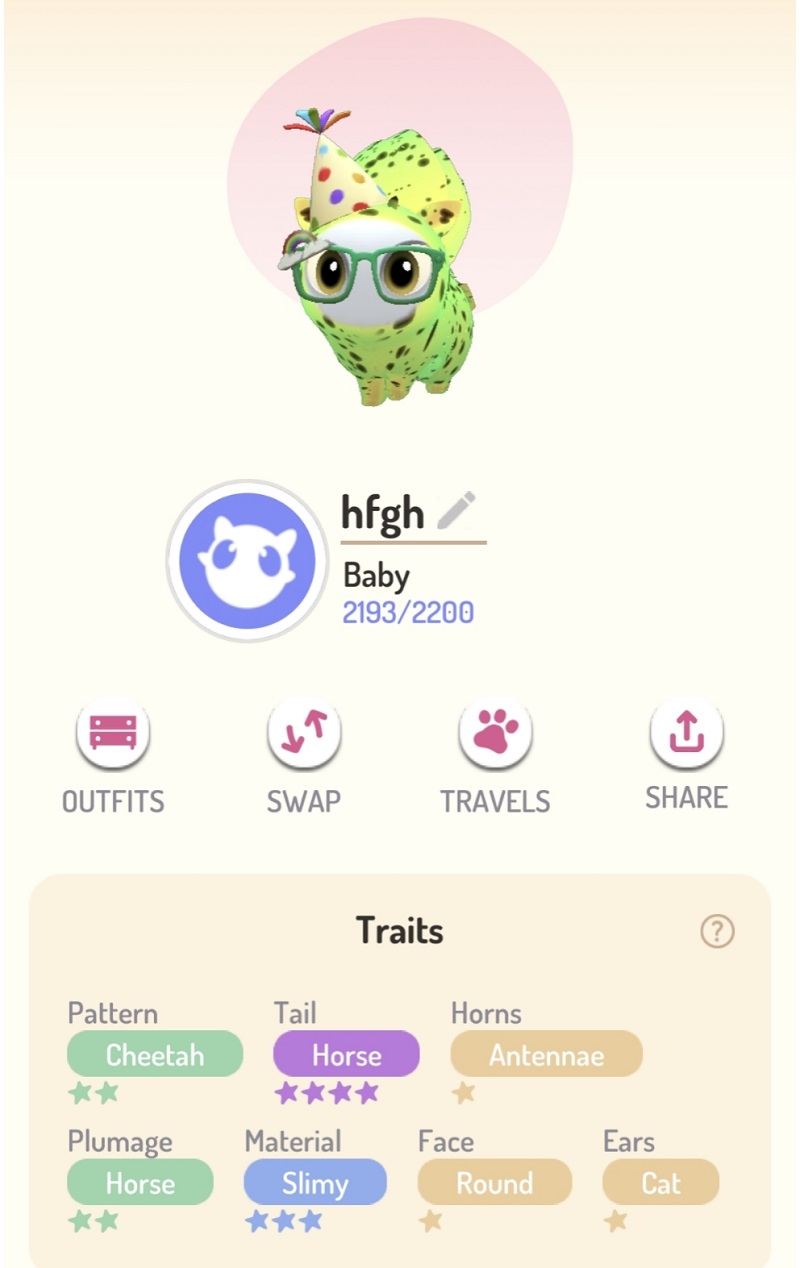Select the Horse tail trait
Viewport: 800px width, 1268px height.
[x=346, y=1054]
